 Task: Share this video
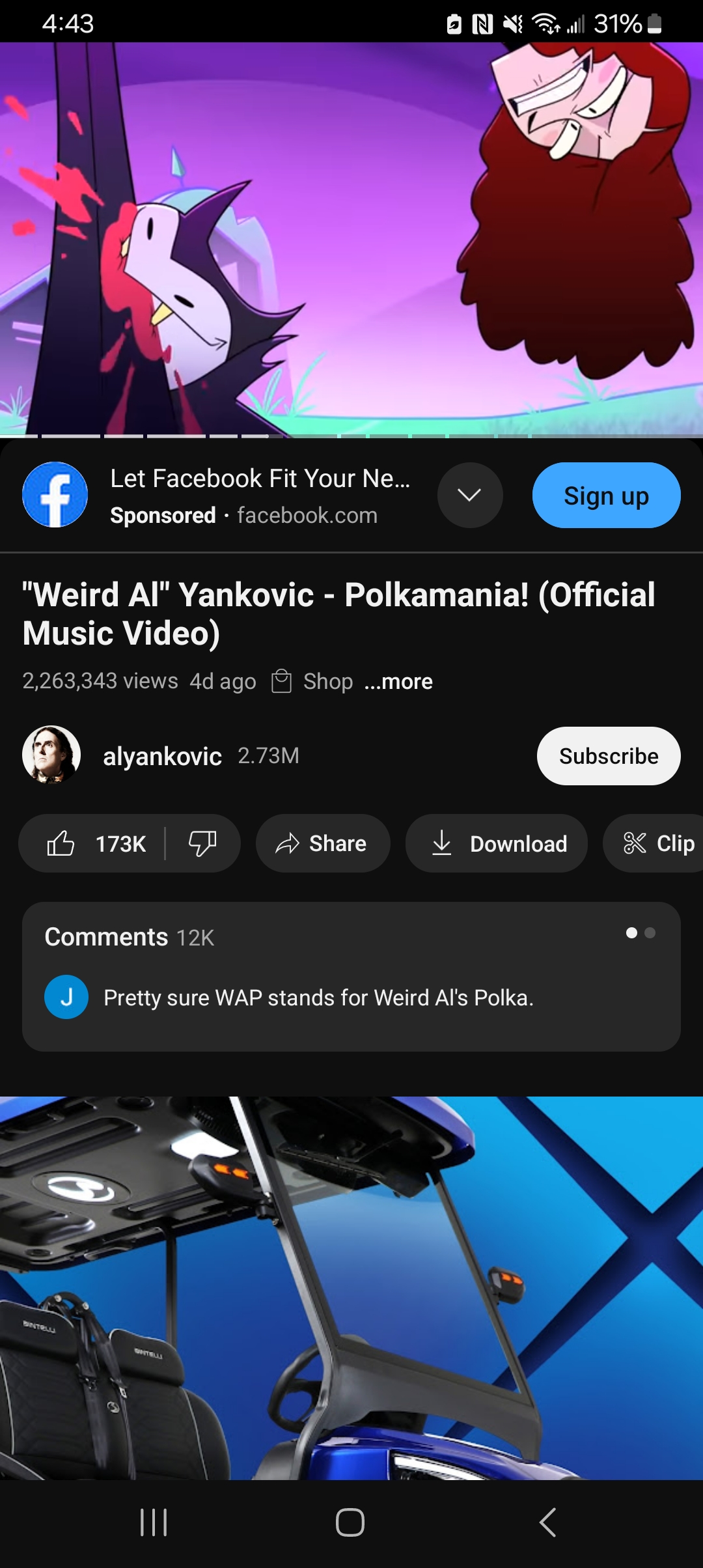323,844
